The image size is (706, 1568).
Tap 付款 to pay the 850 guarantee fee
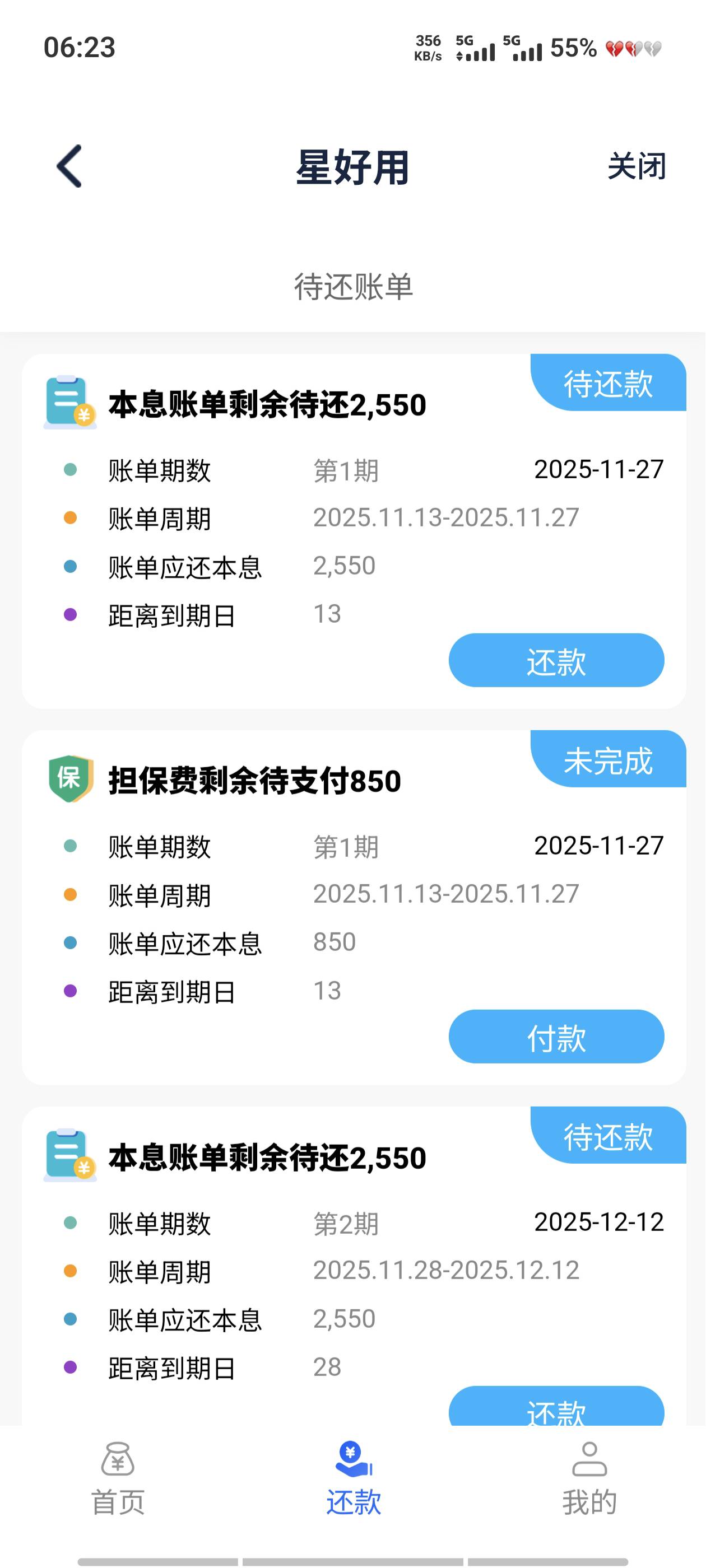click(556, 1037)
